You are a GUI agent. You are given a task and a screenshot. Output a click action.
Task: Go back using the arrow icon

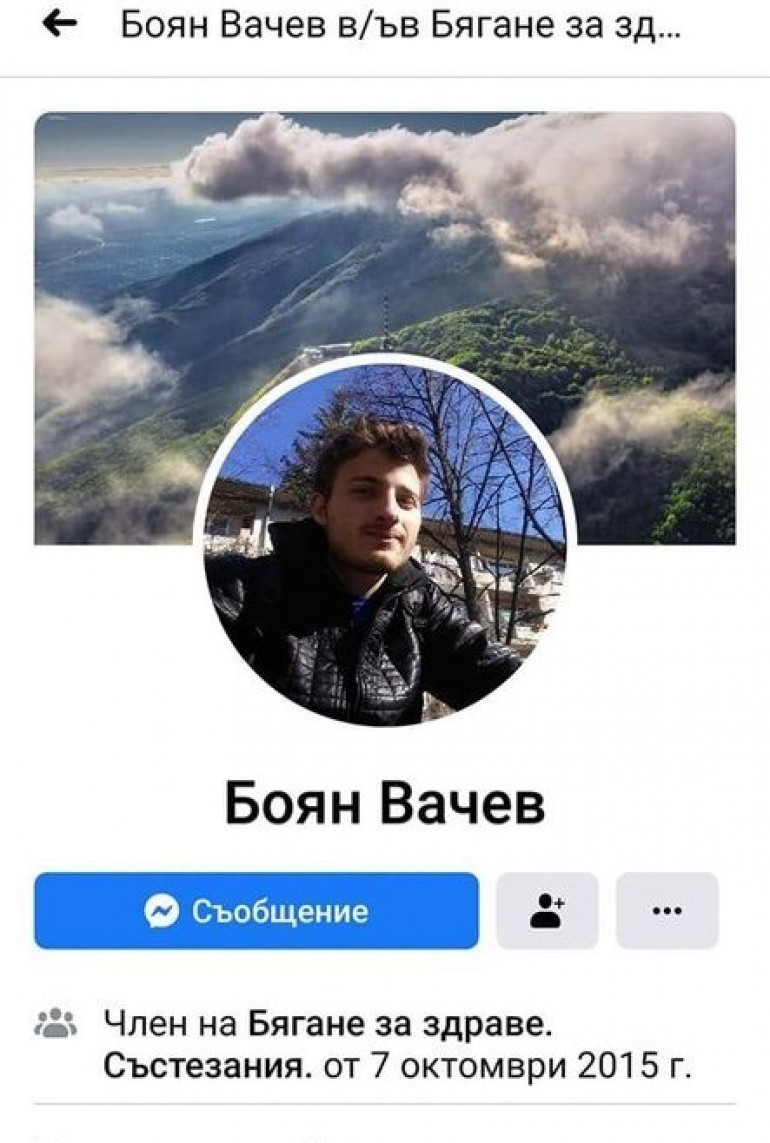tap(60, 25)
